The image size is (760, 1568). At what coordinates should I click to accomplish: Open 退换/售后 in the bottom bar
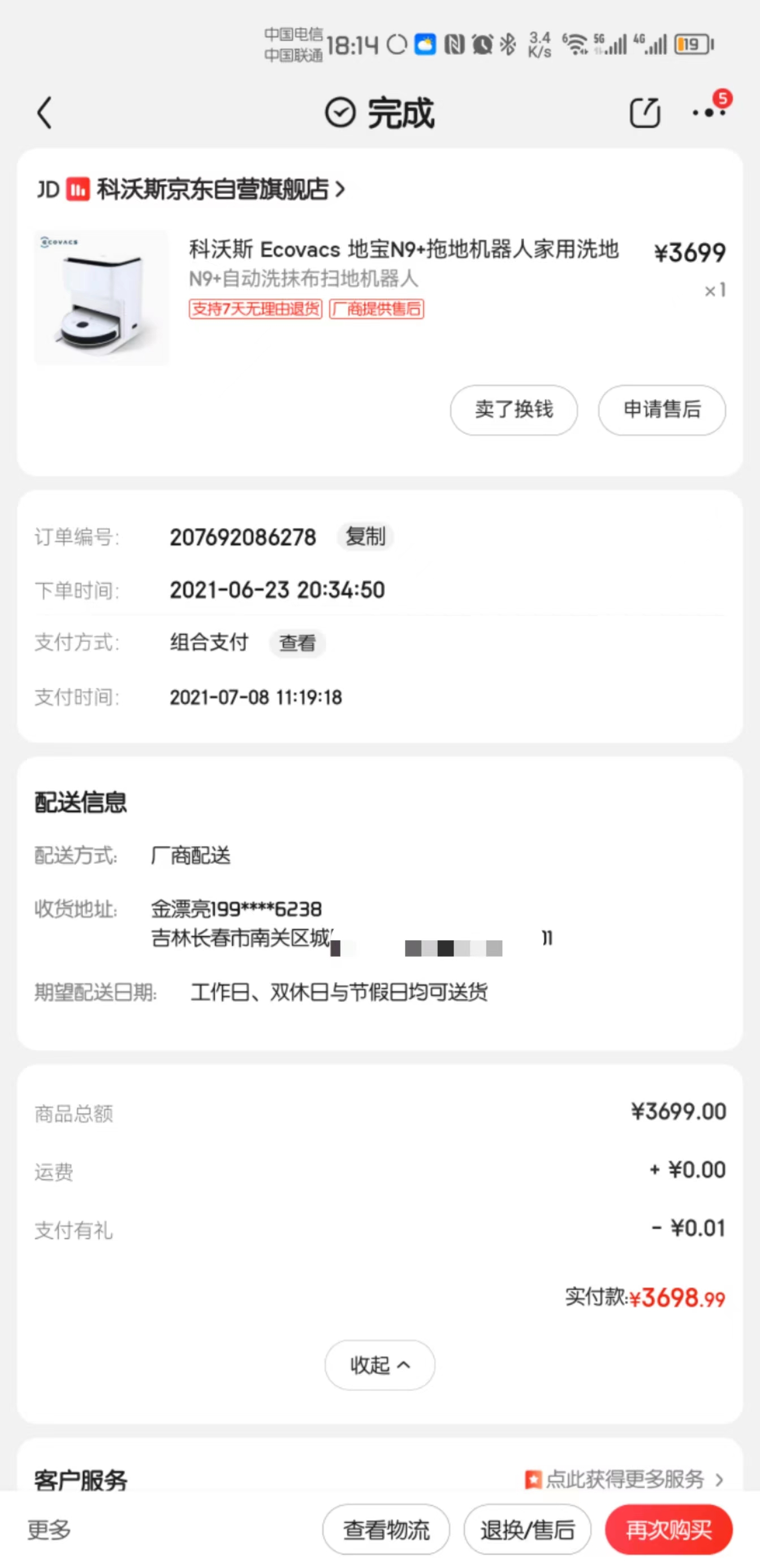(x=527, y=1529)
